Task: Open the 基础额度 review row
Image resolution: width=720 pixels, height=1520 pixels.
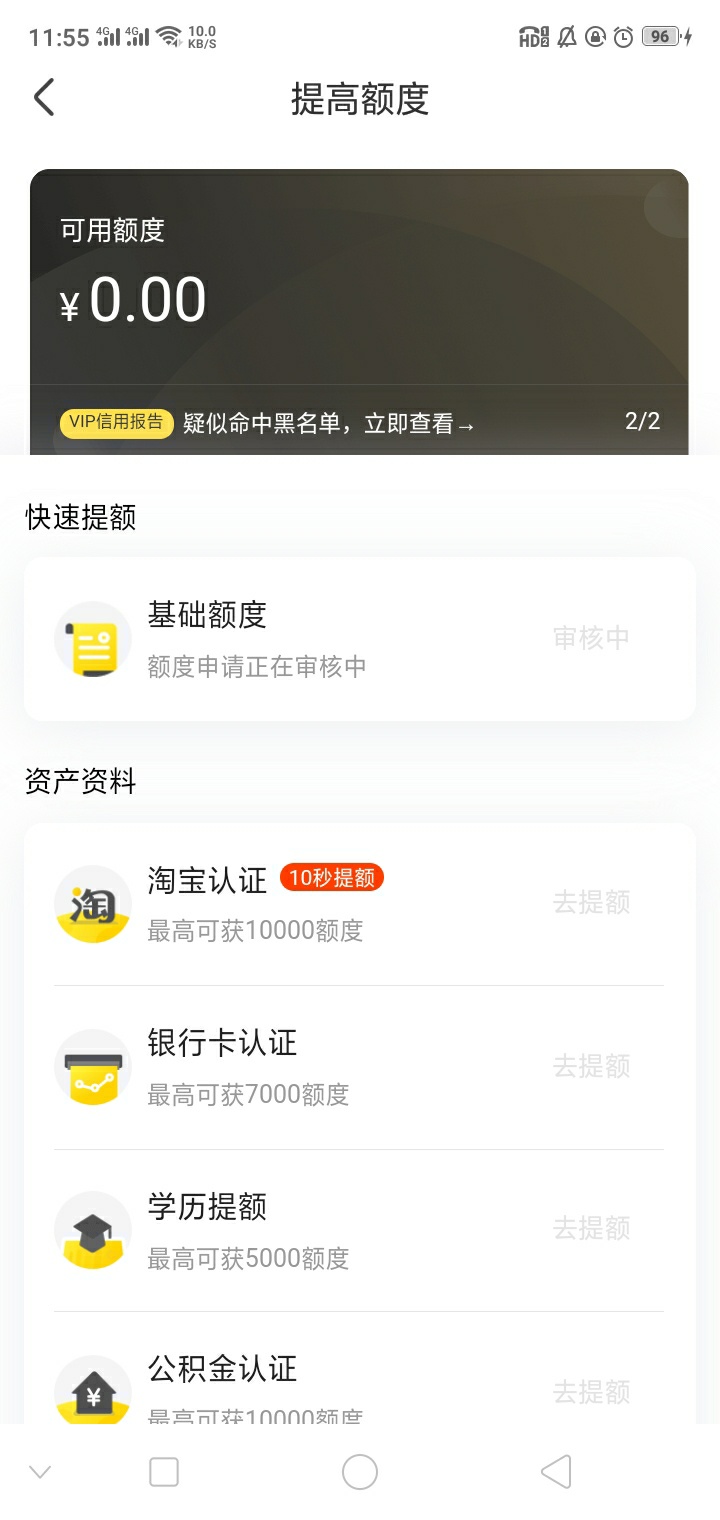Action: tap(360, 638)
